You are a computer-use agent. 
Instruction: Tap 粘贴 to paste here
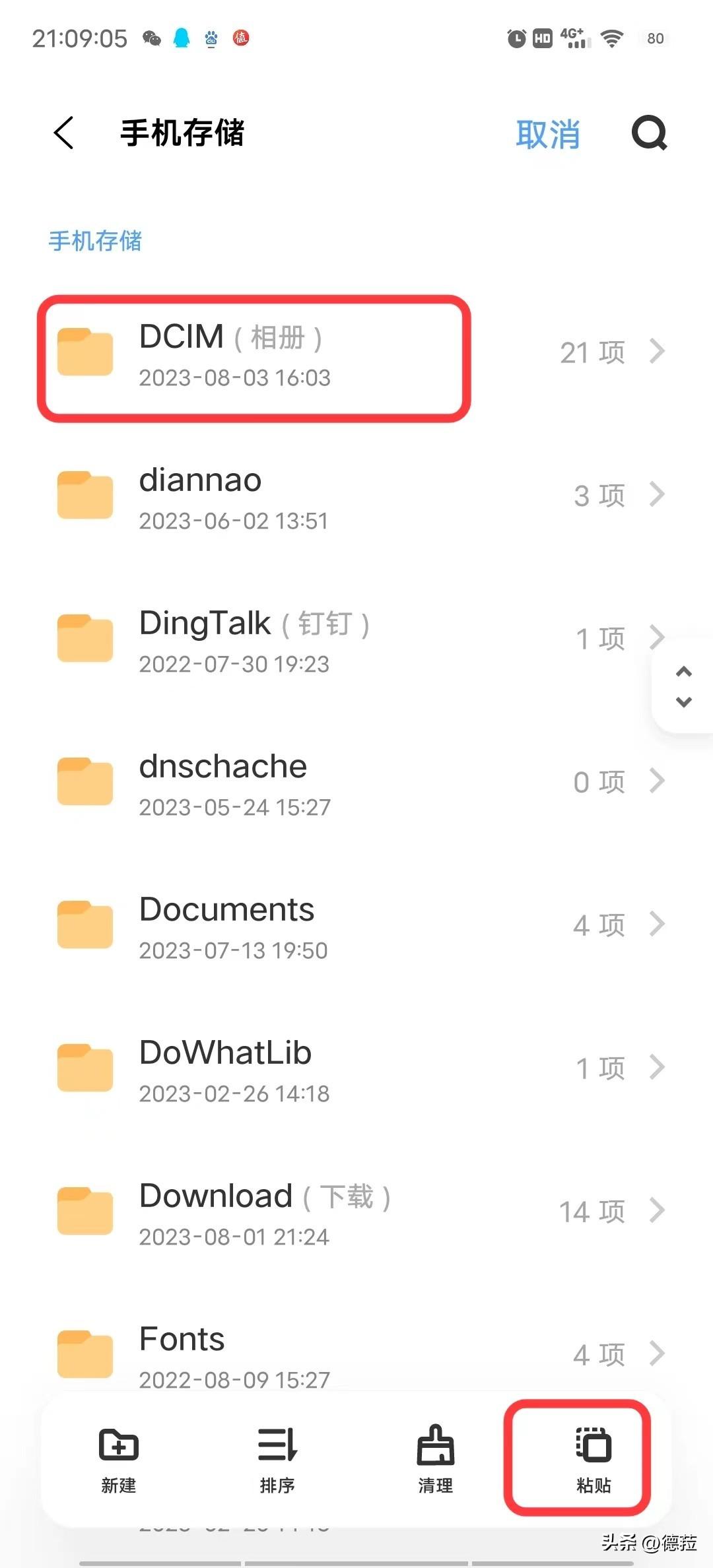click(x=593, y=1460)
